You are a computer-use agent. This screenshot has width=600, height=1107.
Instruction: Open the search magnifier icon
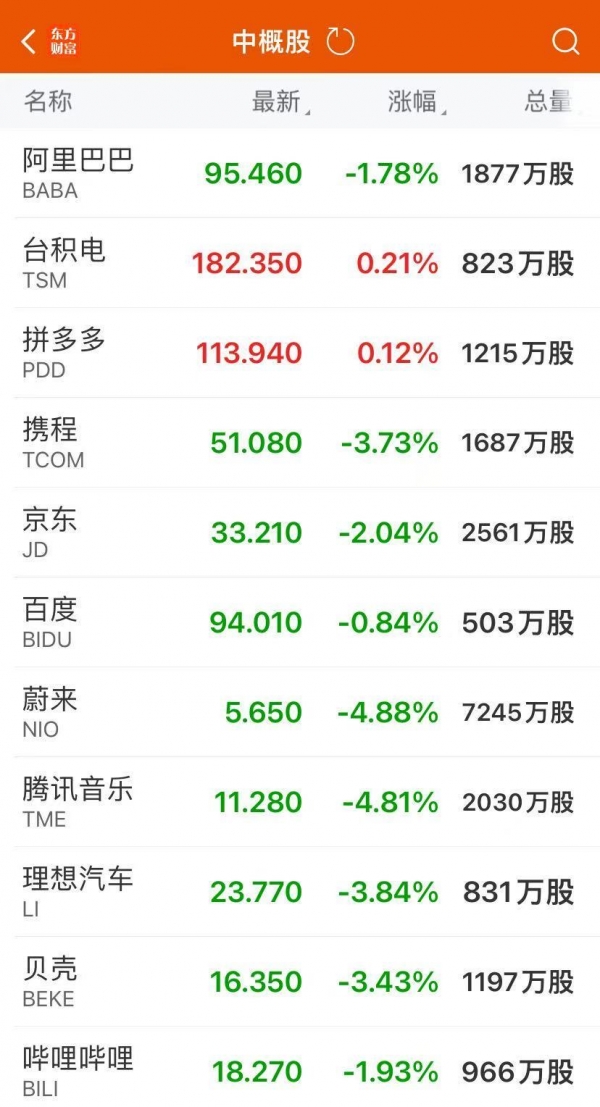565,41
